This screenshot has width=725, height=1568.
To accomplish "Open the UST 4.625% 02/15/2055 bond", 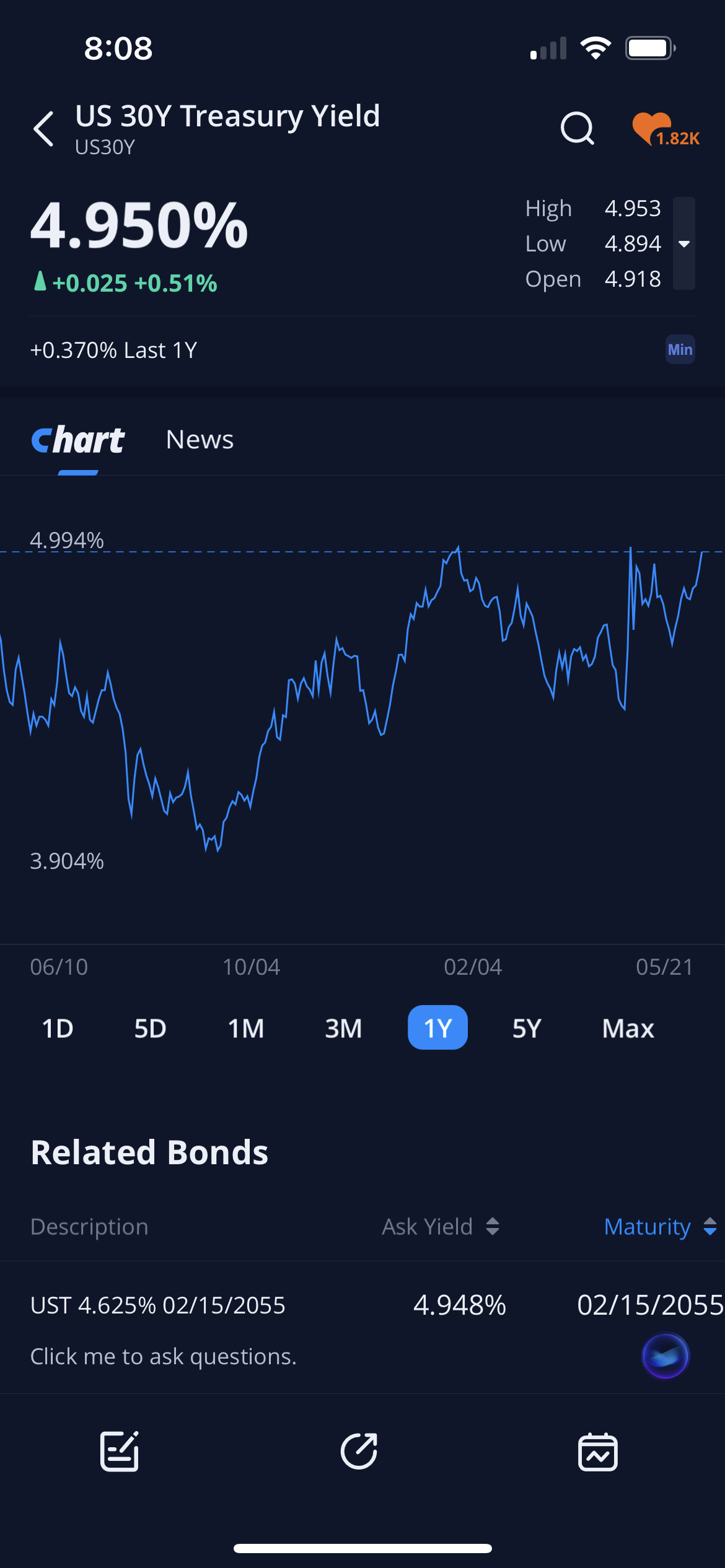I will point(362,1305).
